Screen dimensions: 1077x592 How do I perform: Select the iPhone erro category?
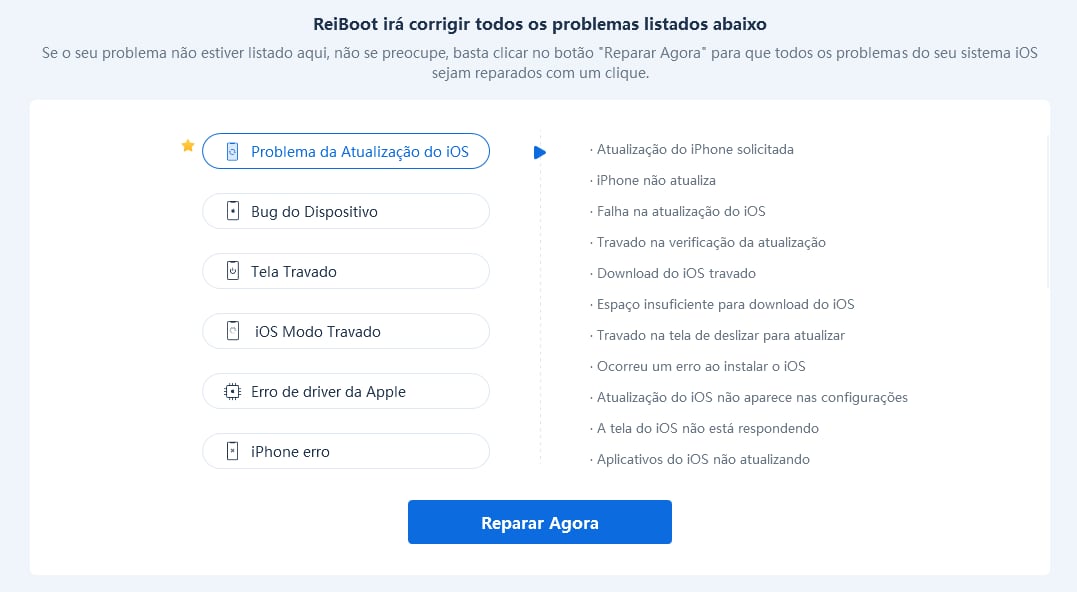coord(346,451)
